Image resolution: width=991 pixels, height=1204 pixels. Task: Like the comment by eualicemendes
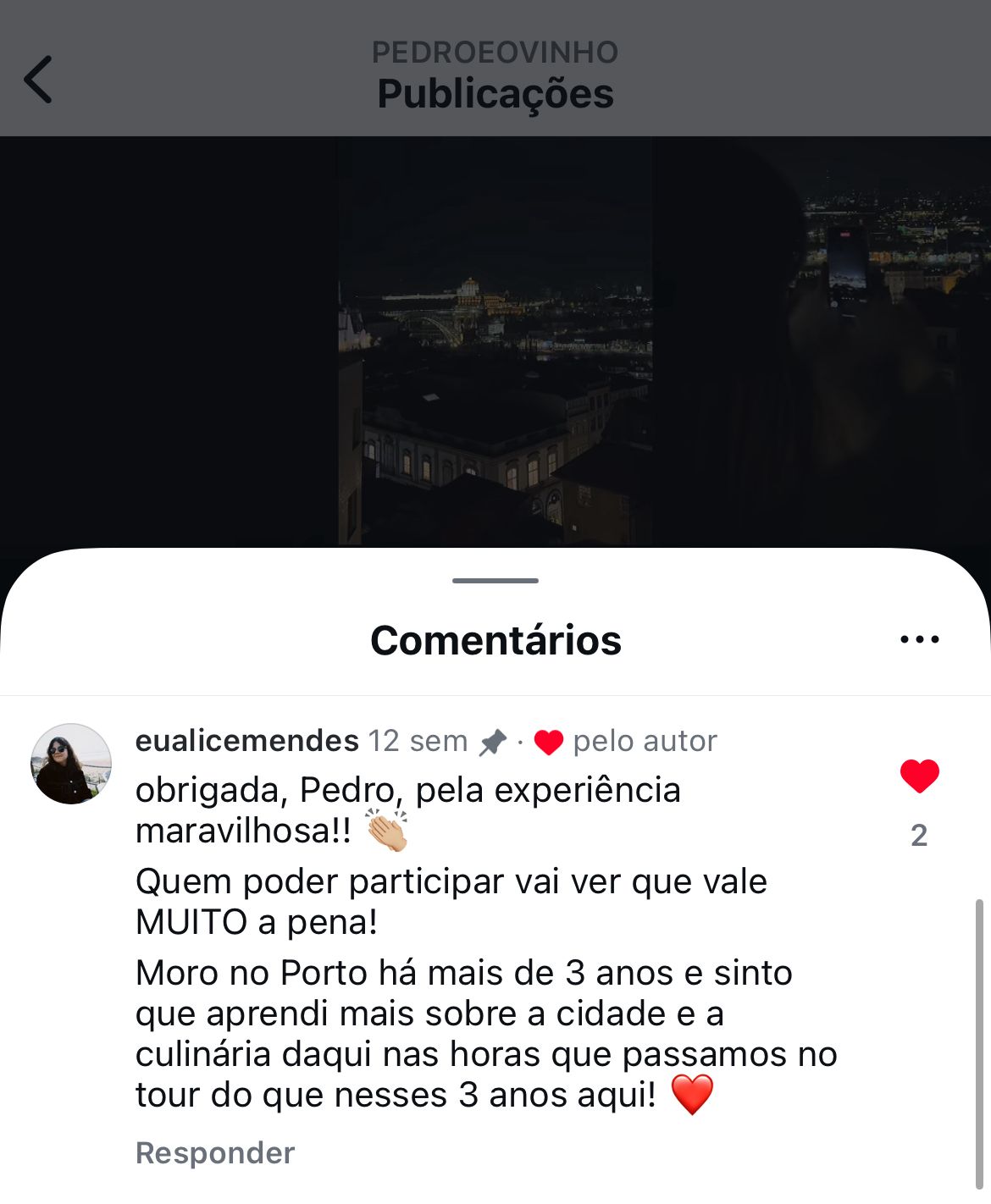919,776
